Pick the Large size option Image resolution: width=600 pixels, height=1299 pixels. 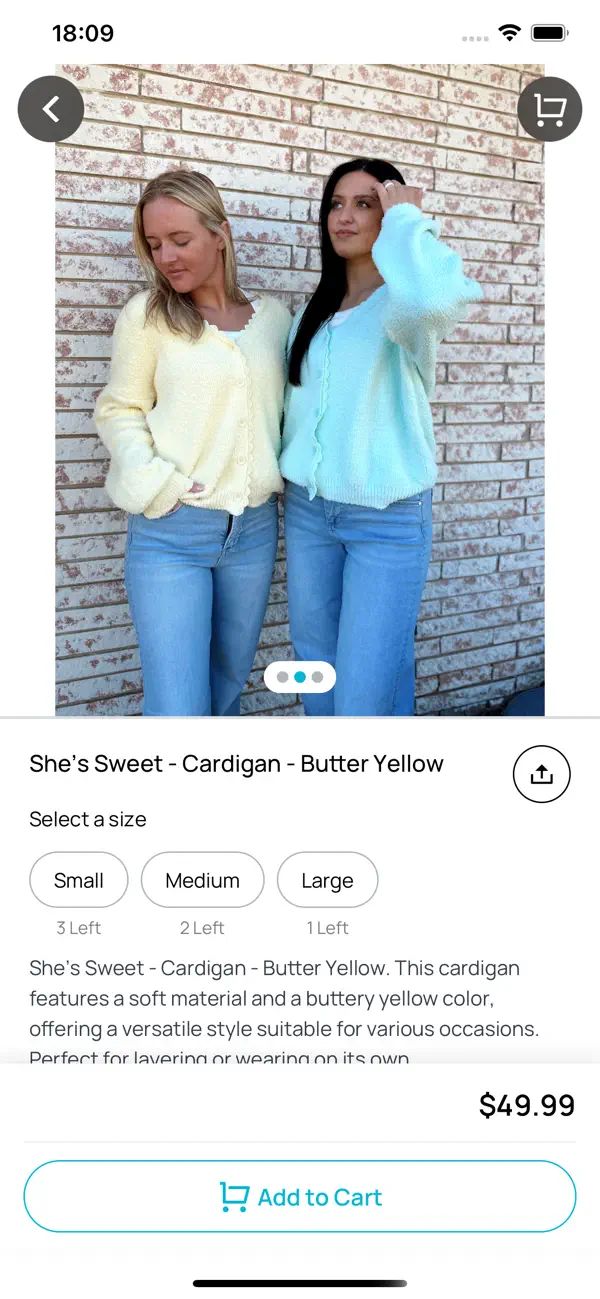tap(327, 880)
